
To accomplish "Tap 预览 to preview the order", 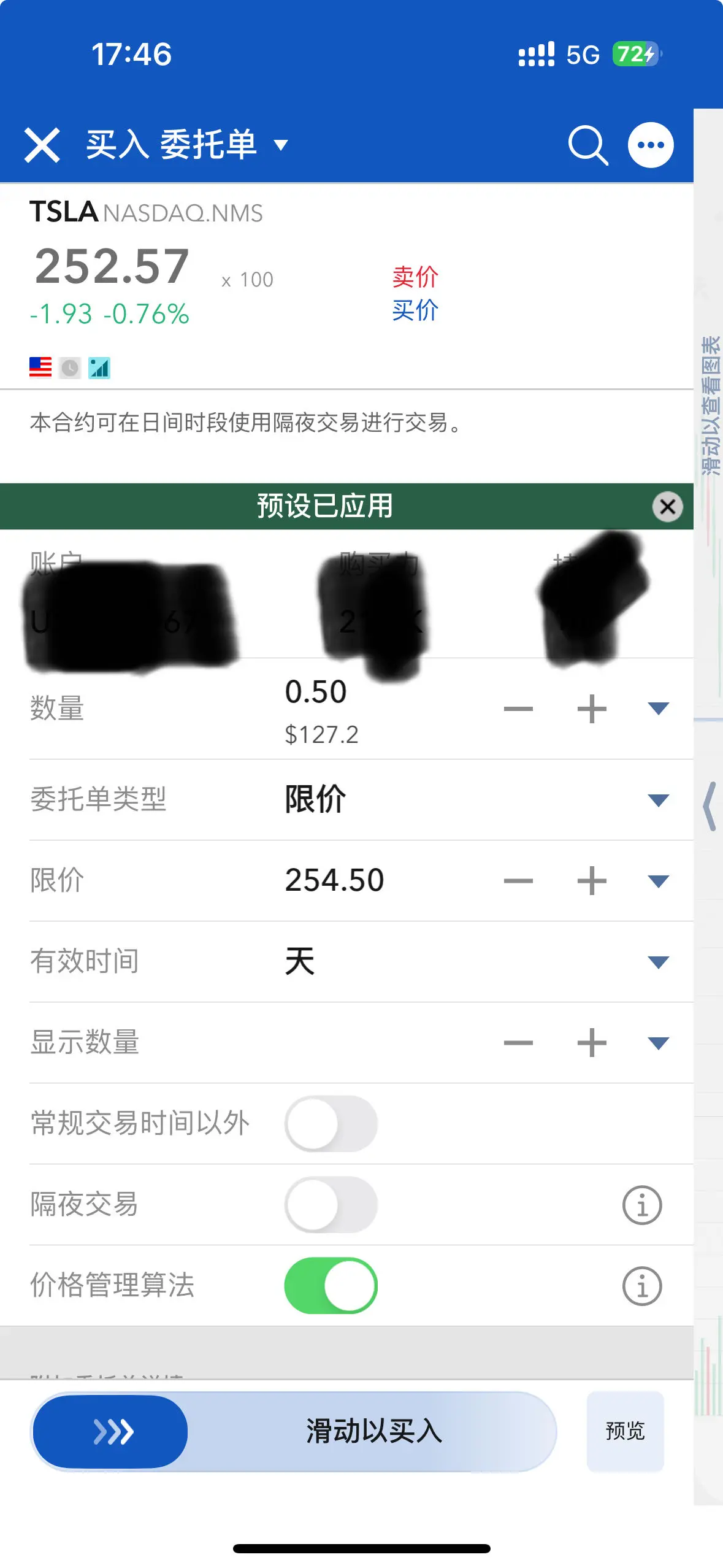I will (625, 1431).
